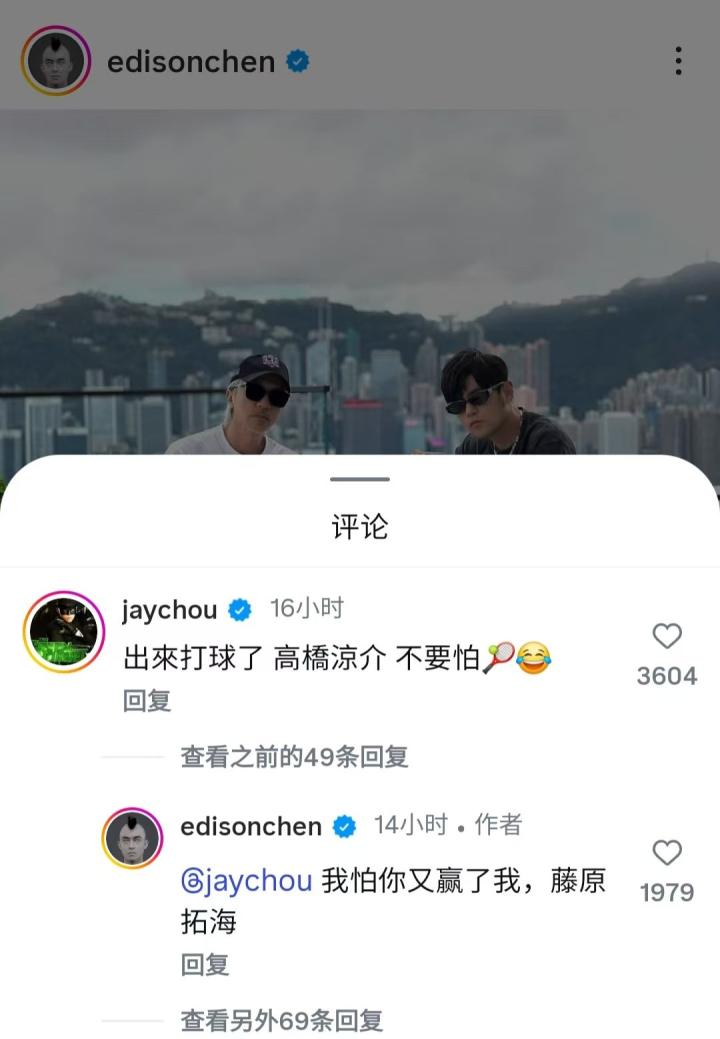Open the jaychou username on the comment
The height and width of the screenshot is (1039, 720).
point(169,609)
